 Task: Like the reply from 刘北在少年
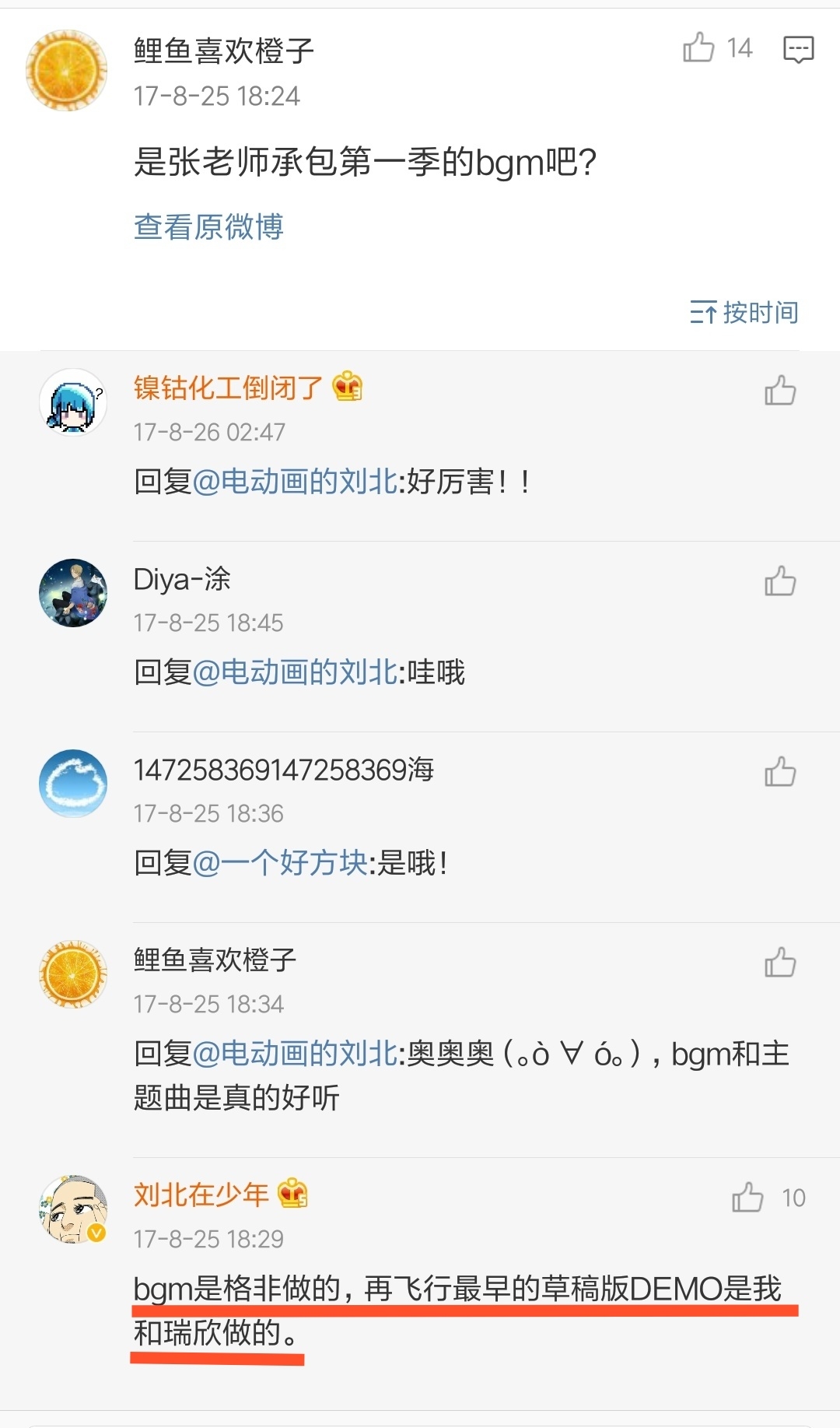point(747,1198)
